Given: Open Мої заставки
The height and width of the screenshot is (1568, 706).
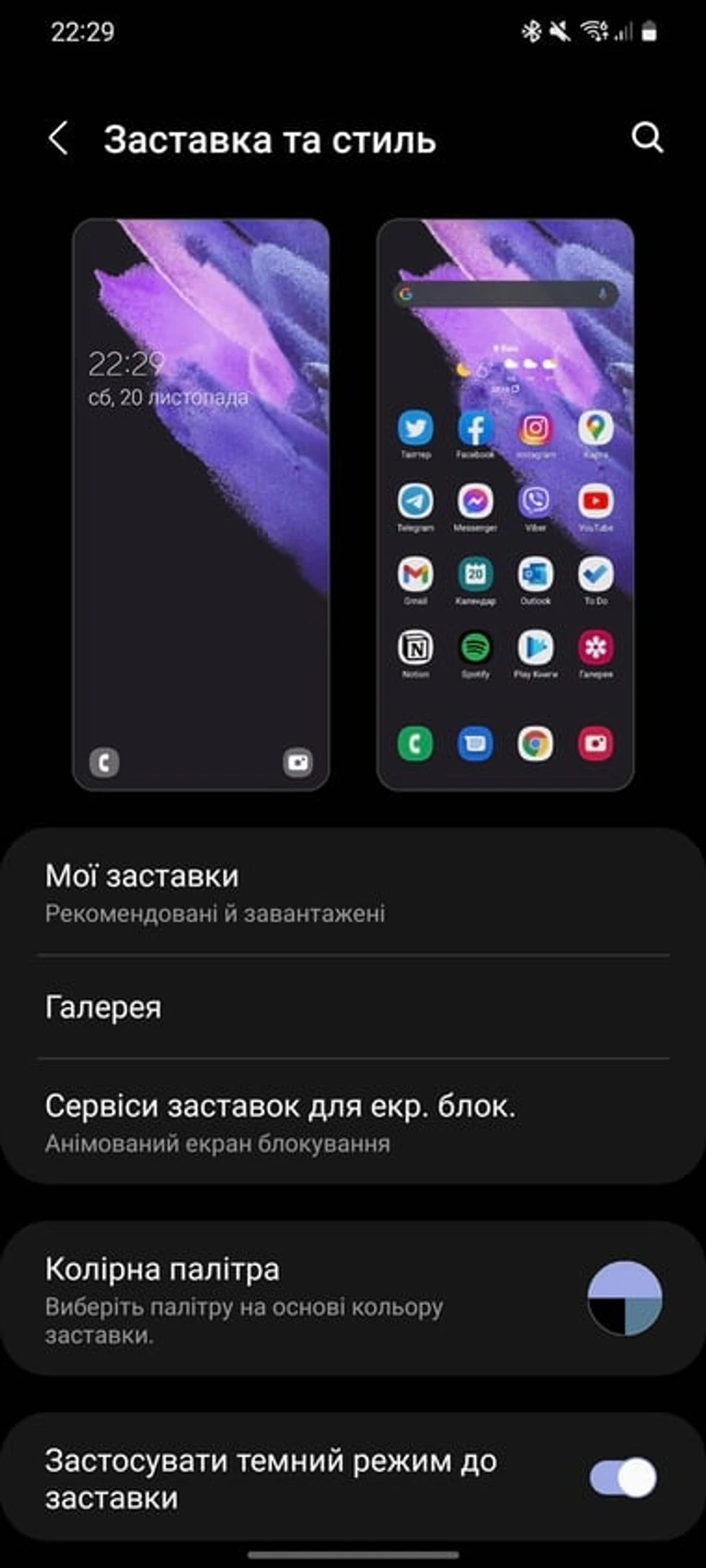Looking at the screenshot, I should [x=351, y=892].
